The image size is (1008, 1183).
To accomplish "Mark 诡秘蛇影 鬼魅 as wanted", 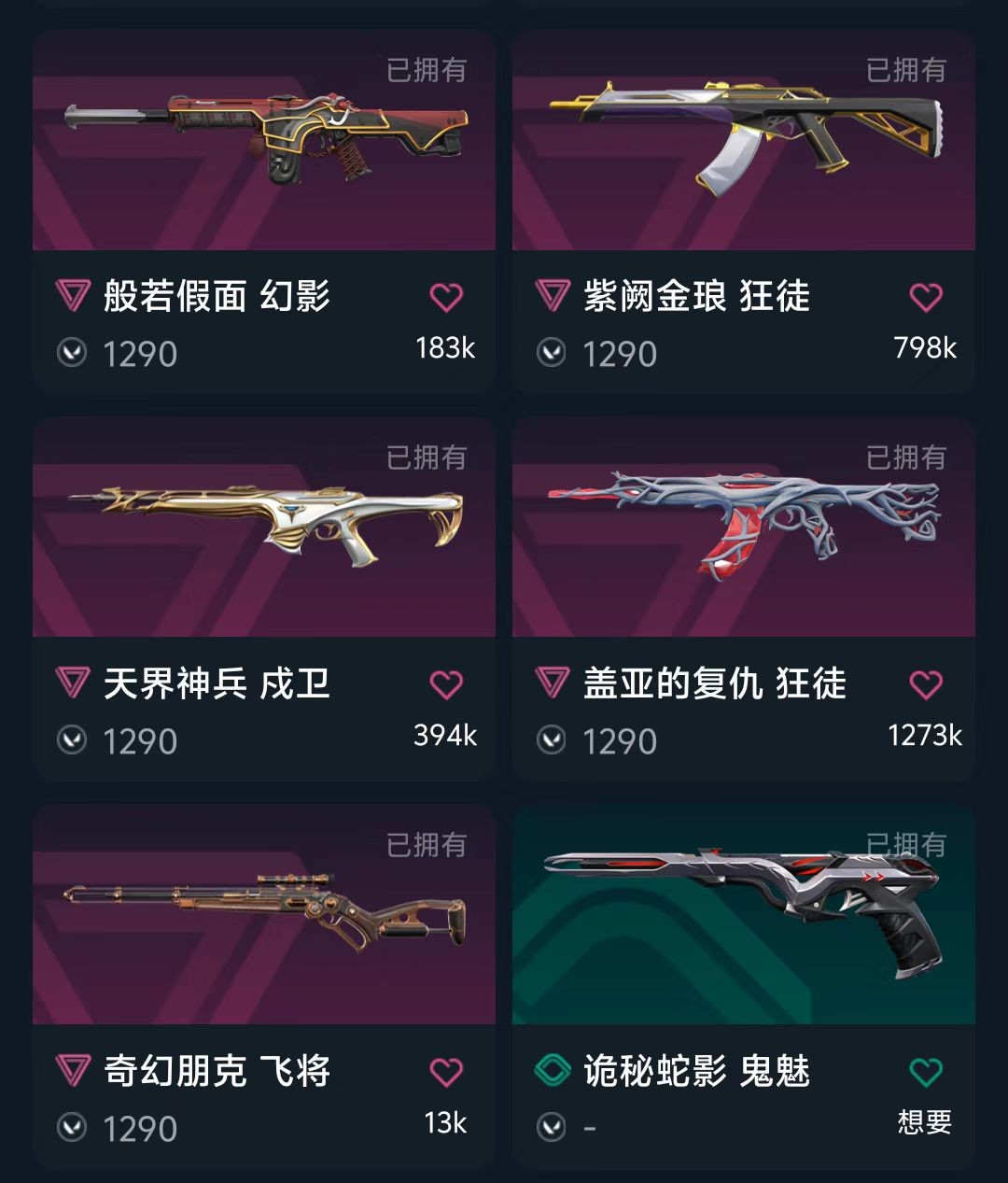I will pyautogui.click(x=926, y=1072).
